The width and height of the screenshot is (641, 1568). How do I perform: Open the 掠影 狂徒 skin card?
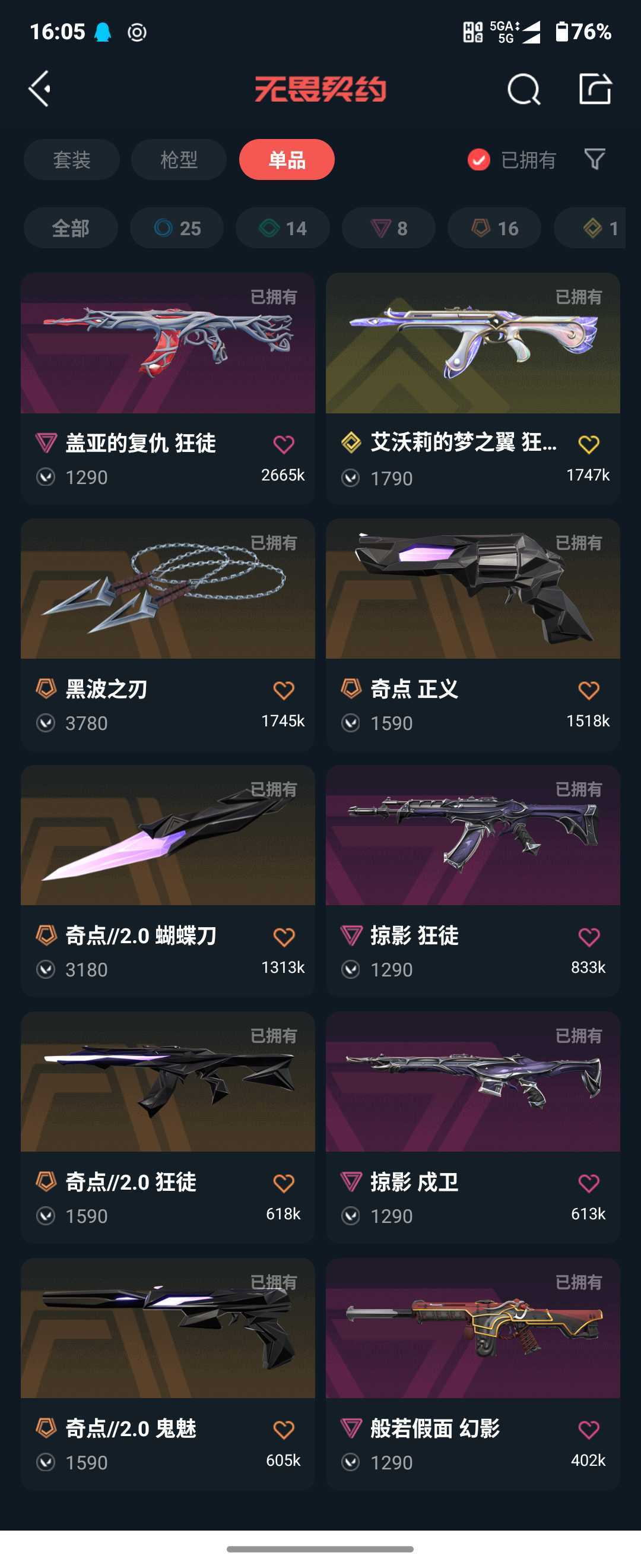point(473,881)
